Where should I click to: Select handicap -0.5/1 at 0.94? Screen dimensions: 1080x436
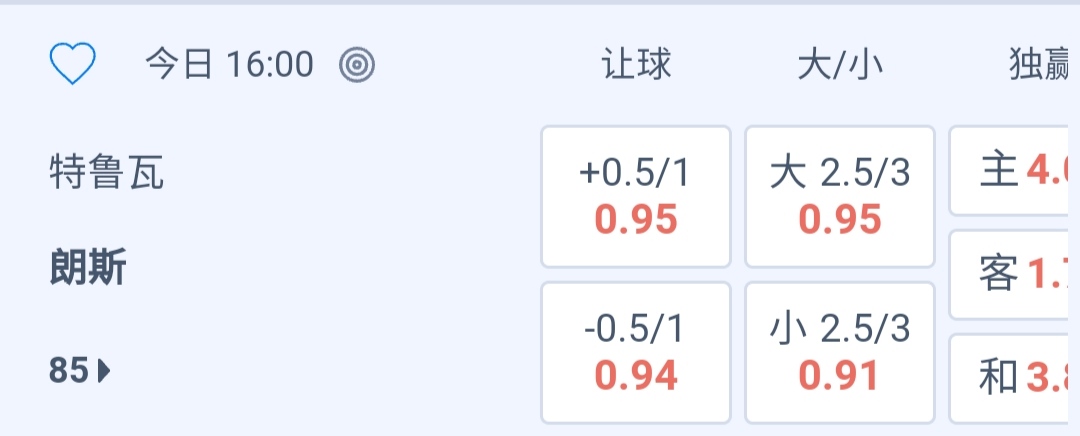(x=636, y=352)
